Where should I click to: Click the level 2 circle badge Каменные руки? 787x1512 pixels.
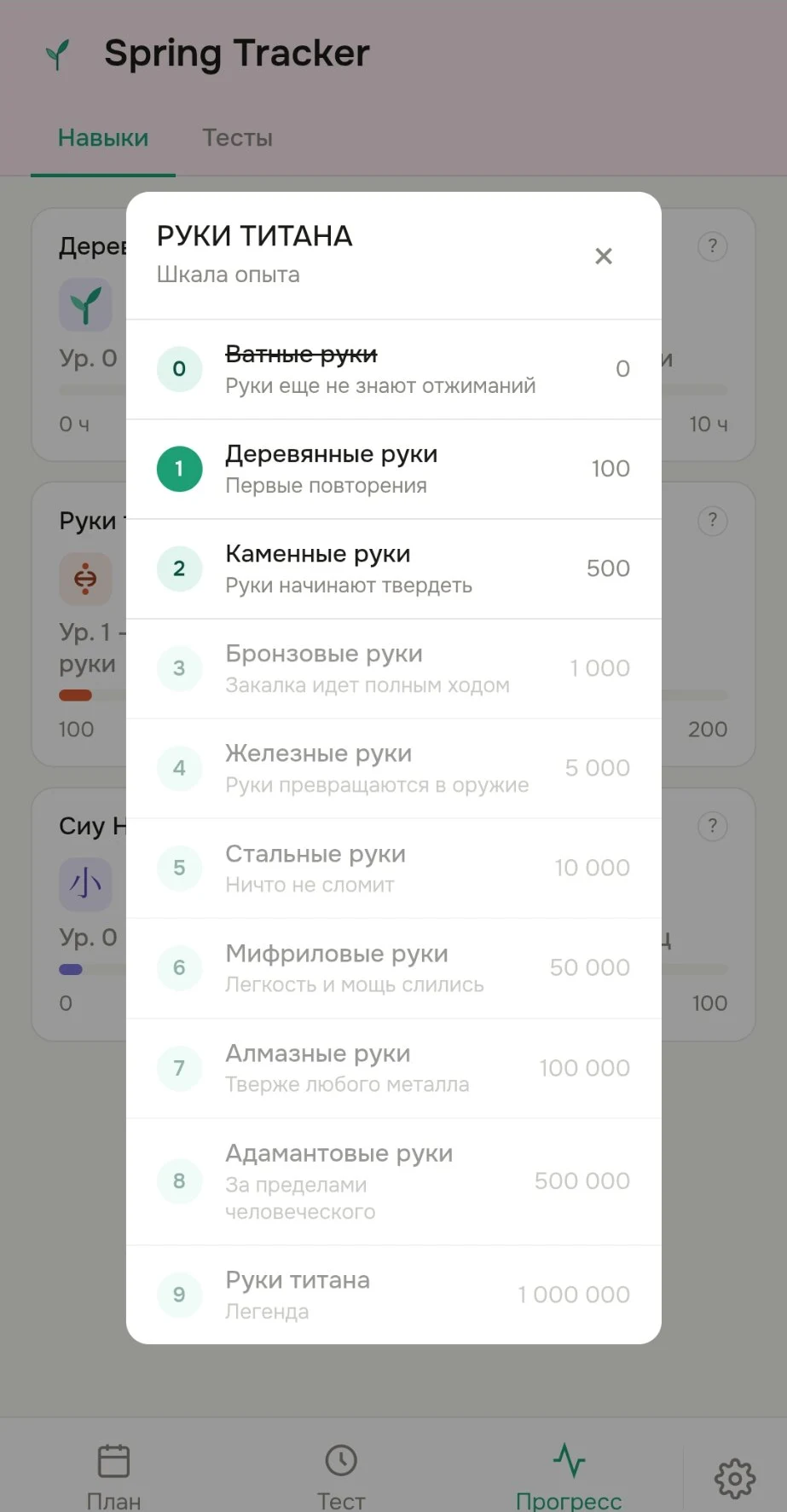pyautogui.click(x=179, y=568)
